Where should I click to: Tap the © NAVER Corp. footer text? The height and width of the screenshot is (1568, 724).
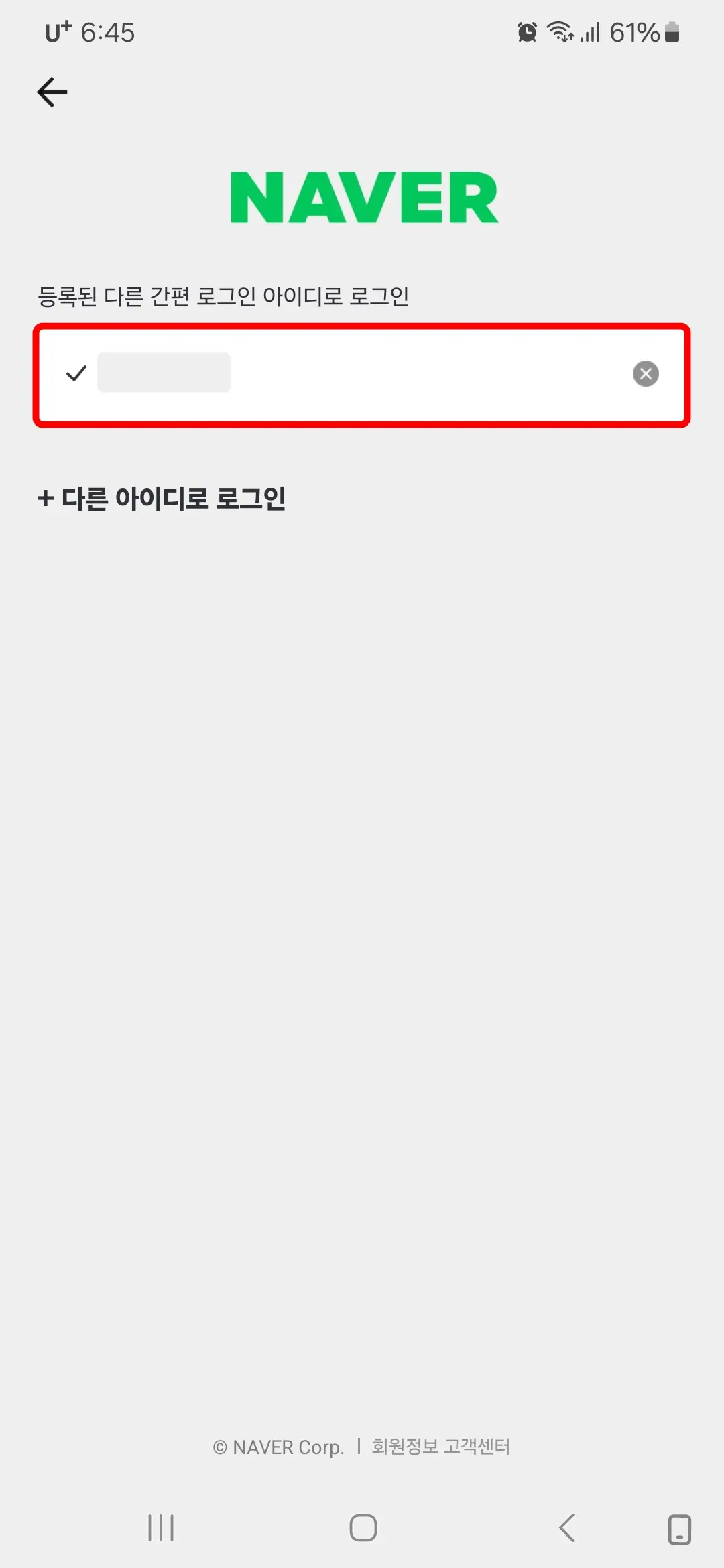(x=279, y=1446)
